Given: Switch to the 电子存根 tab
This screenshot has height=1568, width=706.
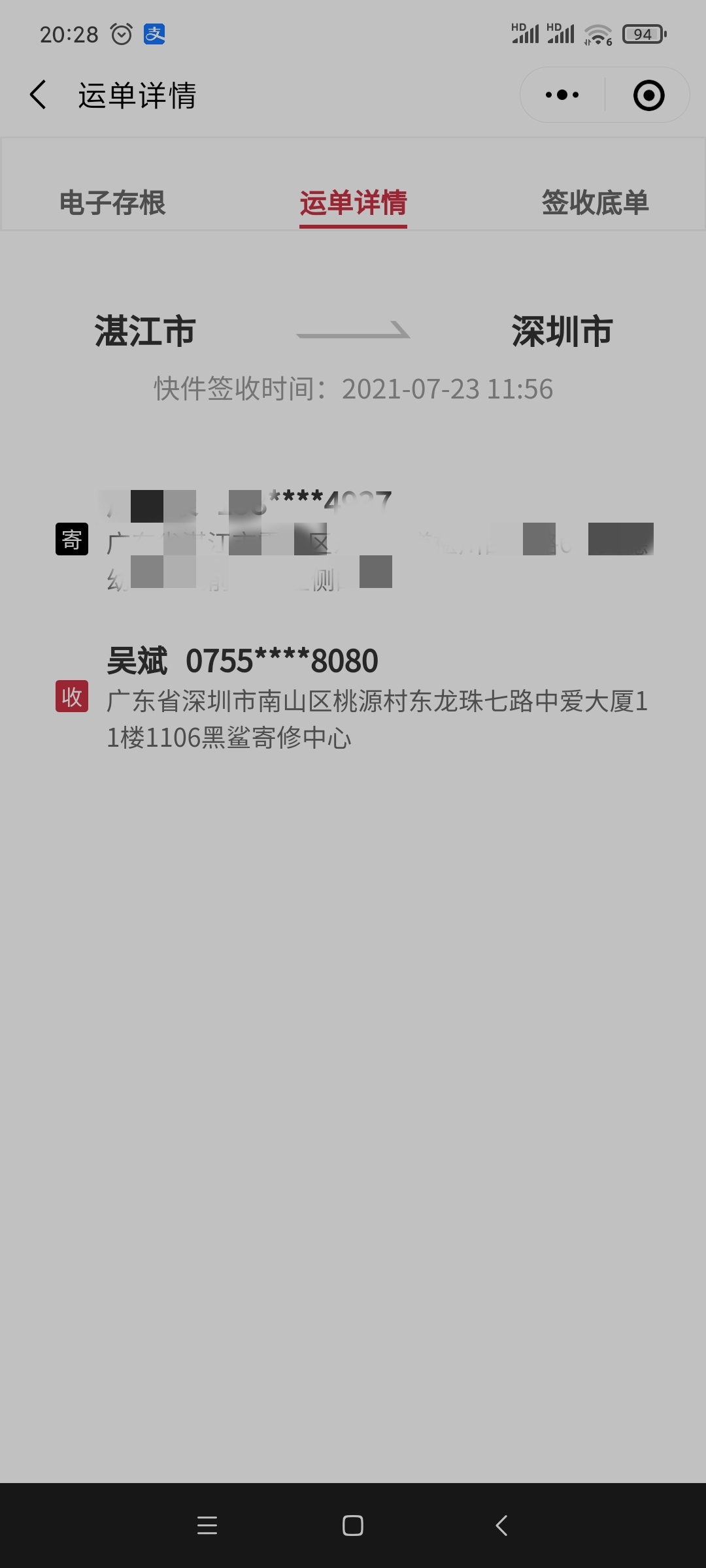Looking at the screenshot, I should pyautogui.click(x=112, y=203).
